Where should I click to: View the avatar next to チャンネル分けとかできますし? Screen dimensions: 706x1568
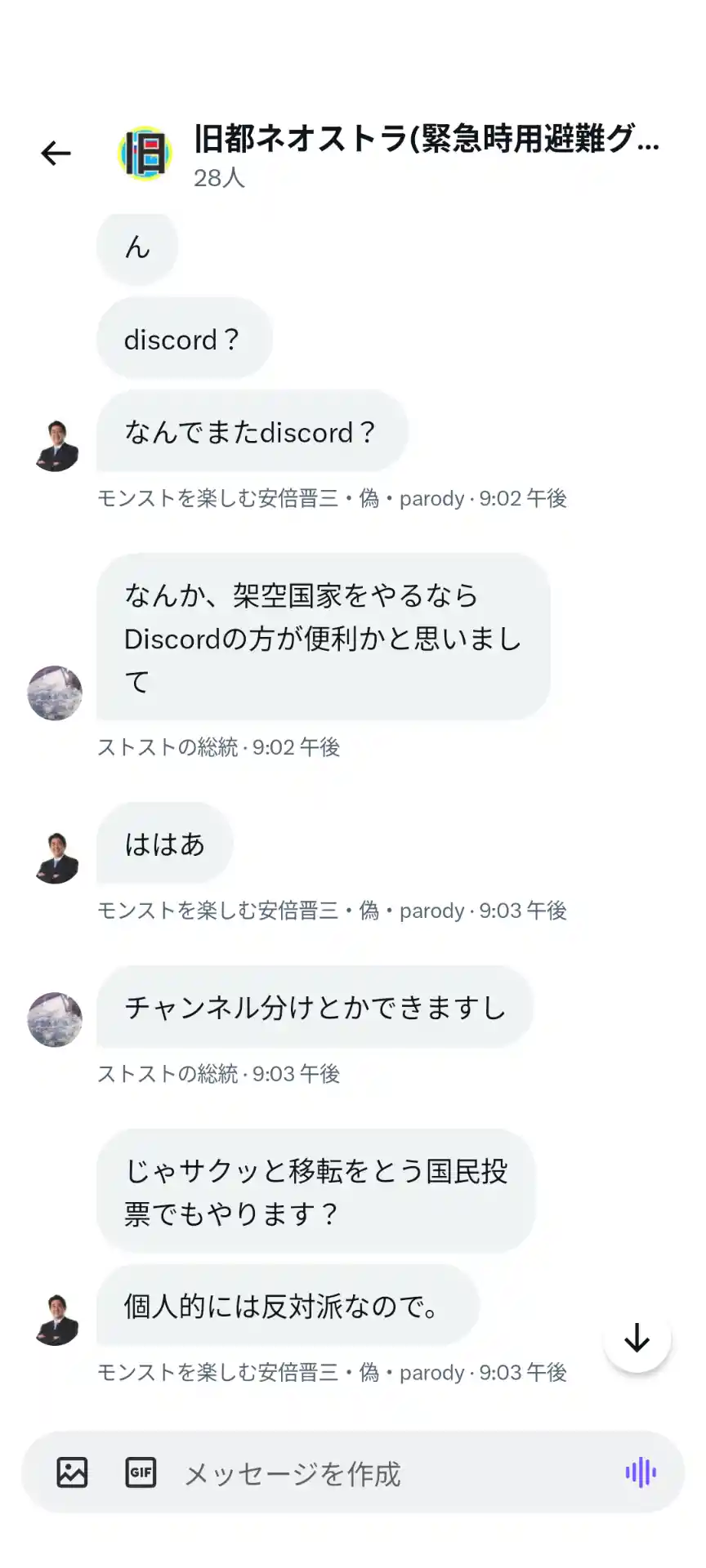point(55,1019)
